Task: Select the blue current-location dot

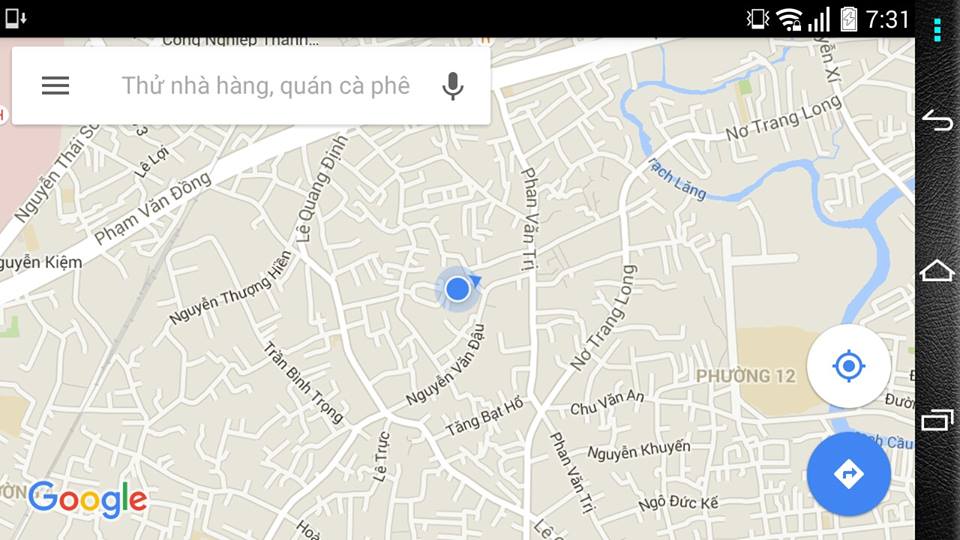Action: coord(458,289)
